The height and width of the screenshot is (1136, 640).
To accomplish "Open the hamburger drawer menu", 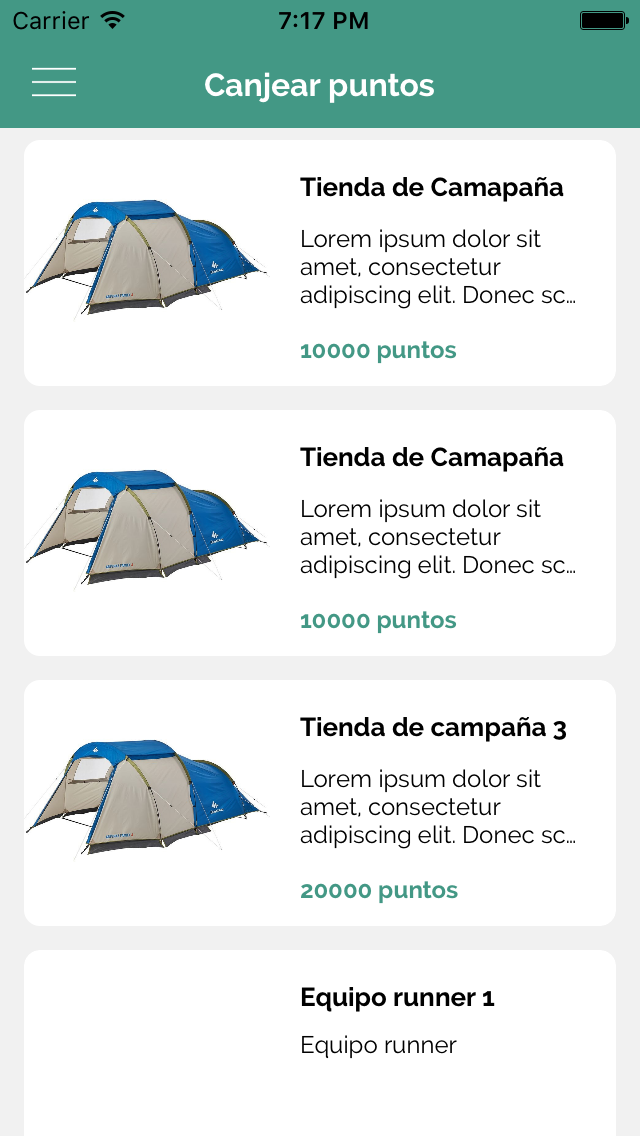I will [x=54, y=83].
